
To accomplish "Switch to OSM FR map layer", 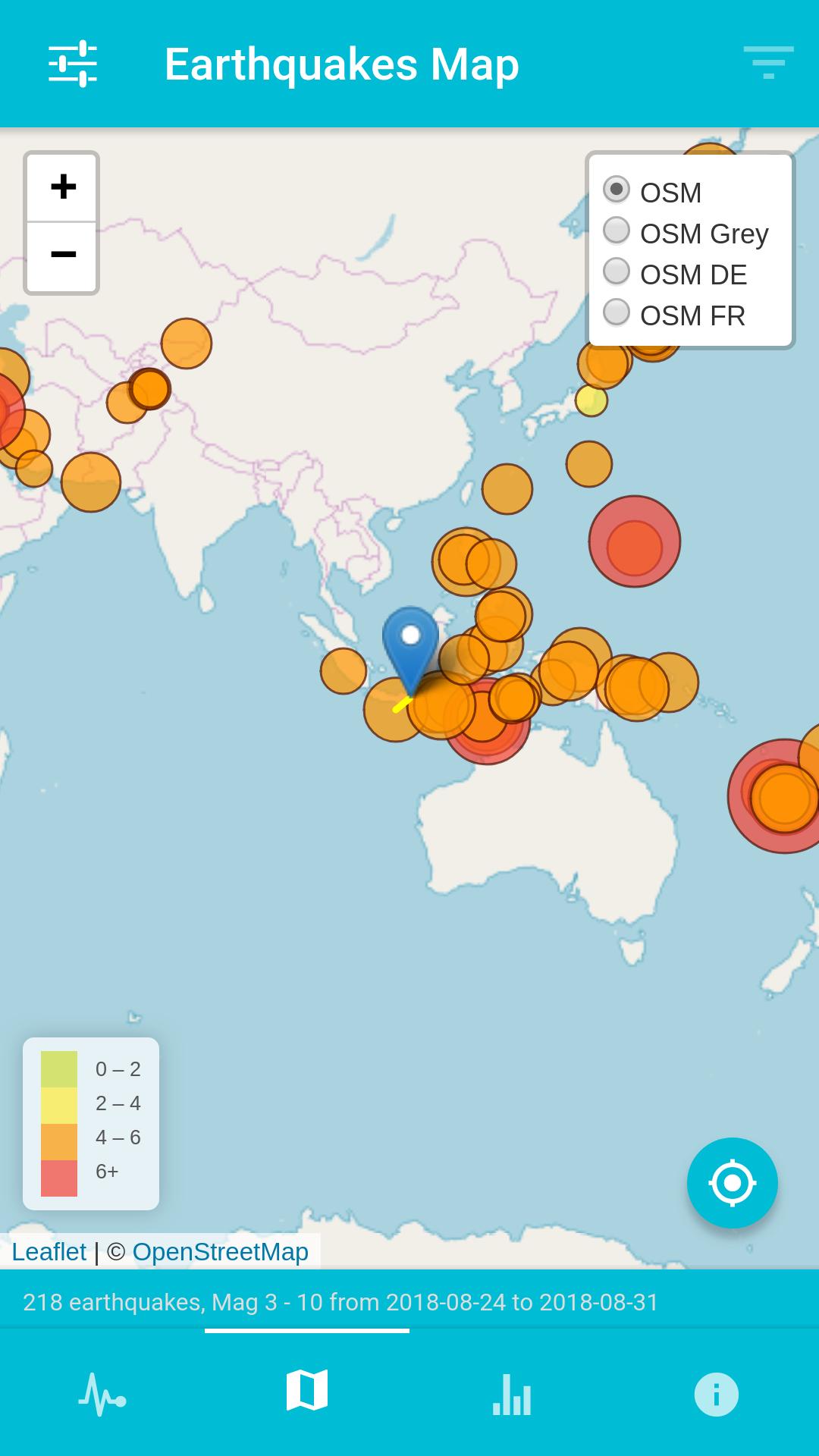I will (x=617, y=312).
